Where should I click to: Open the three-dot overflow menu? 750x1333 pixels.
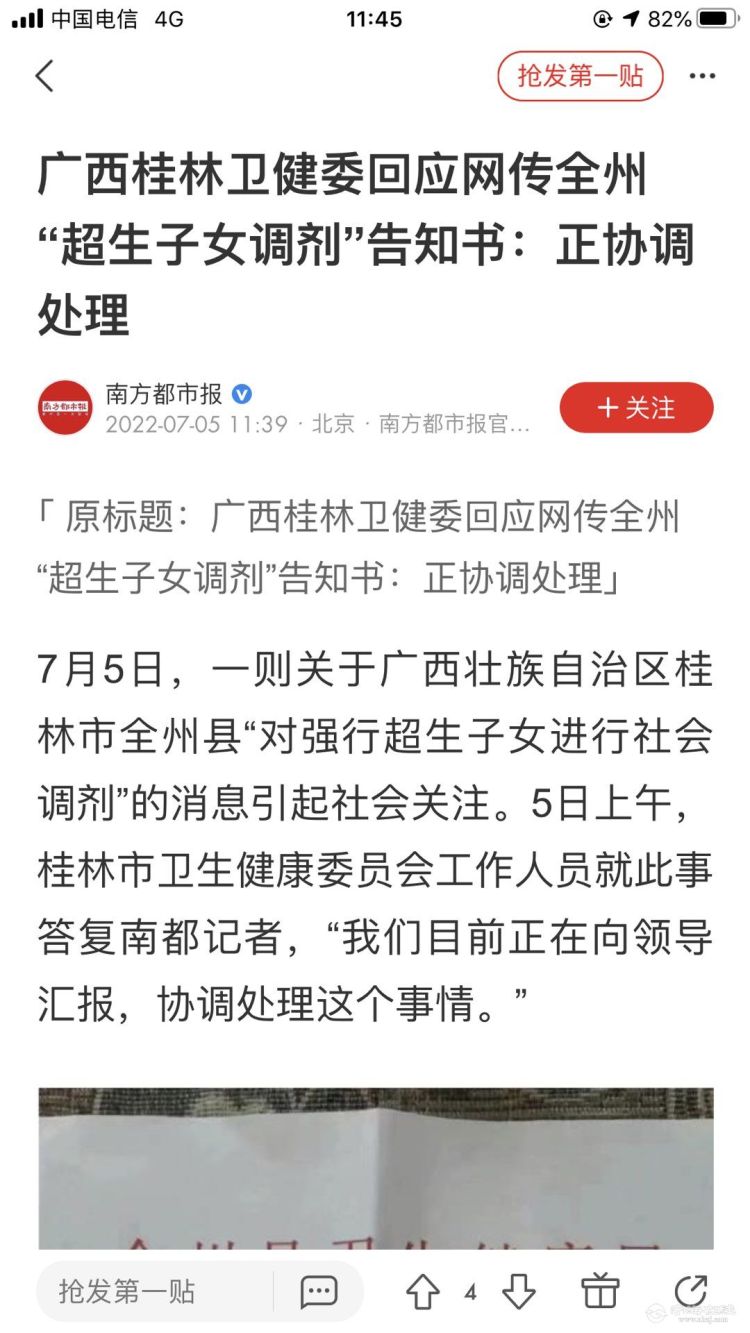[x=702, y=76]
